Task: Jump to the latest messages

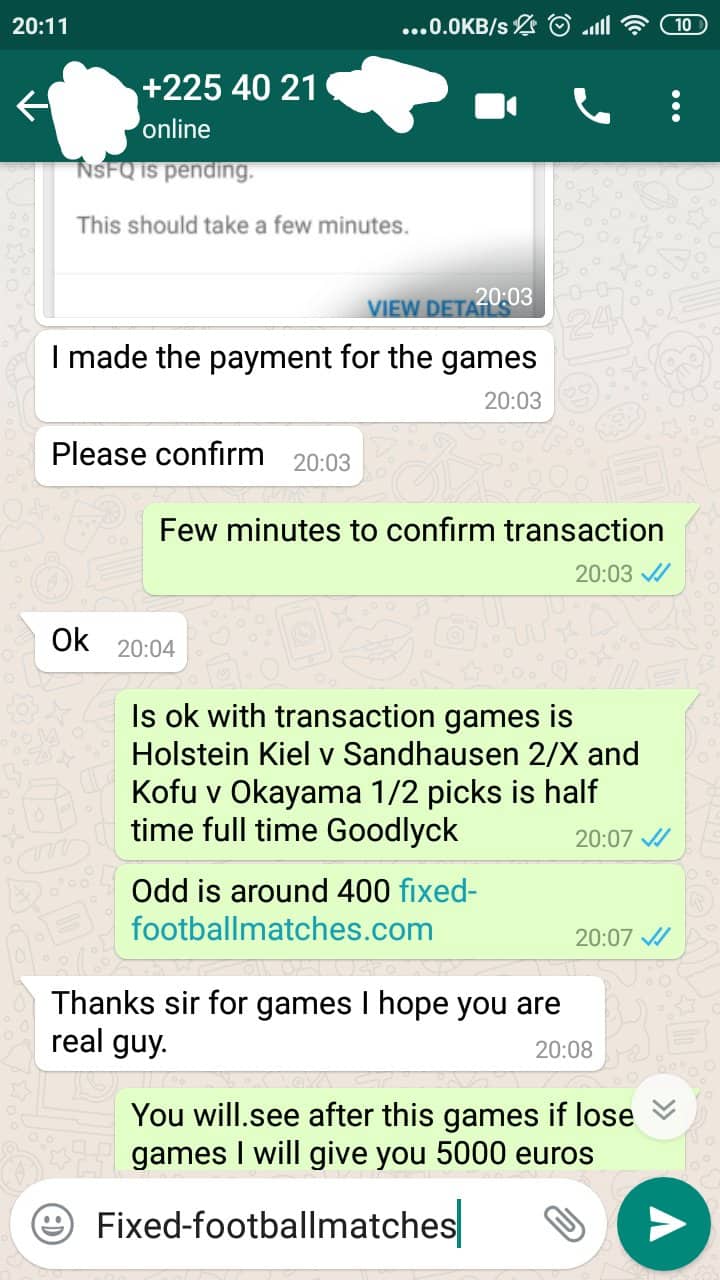Action: [x=665, y=1108]
